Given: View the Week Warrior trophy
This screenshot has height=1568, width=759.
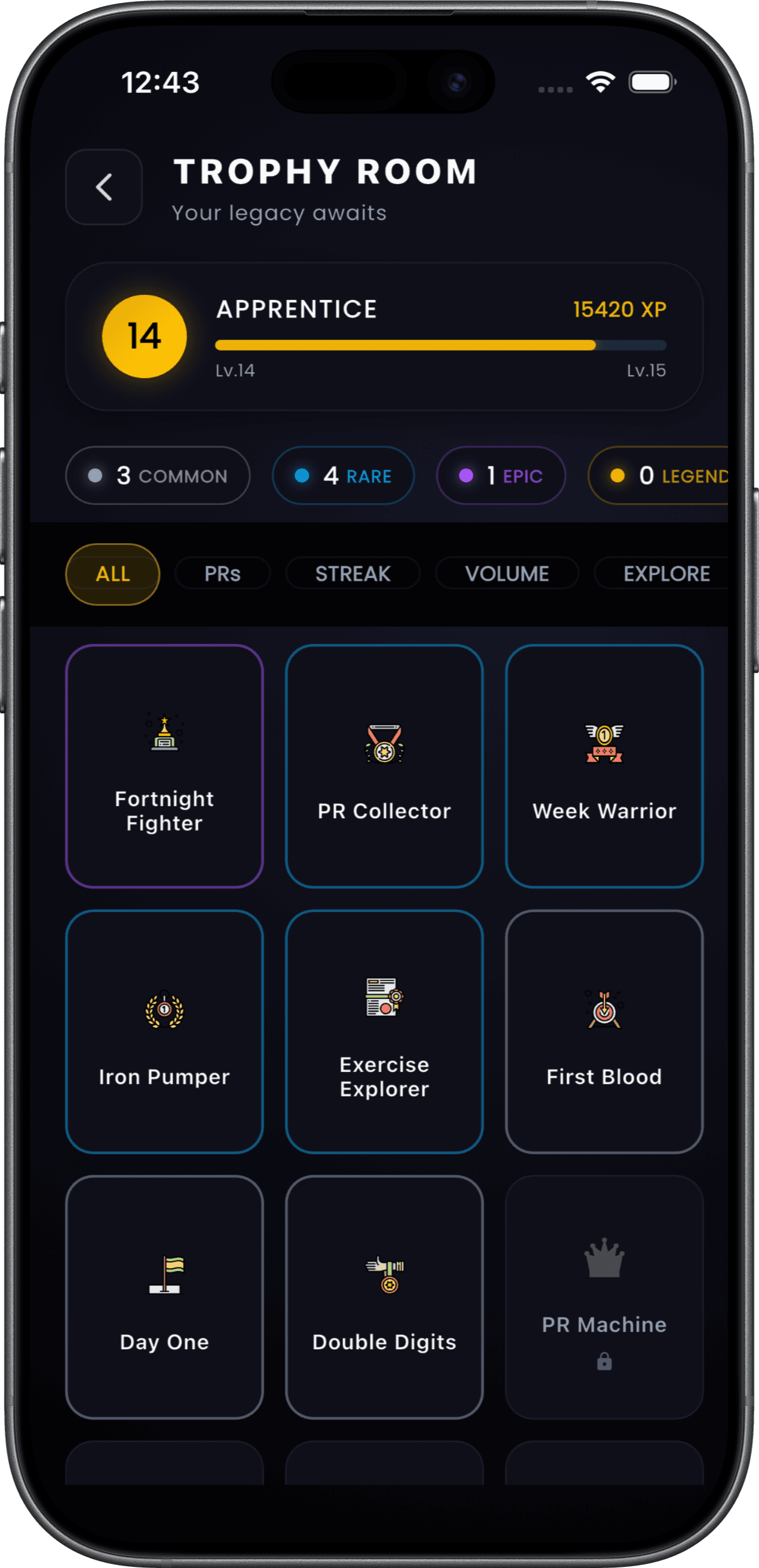Looking at the screenshot, I should pyautogui.click(x=604, y=765).
